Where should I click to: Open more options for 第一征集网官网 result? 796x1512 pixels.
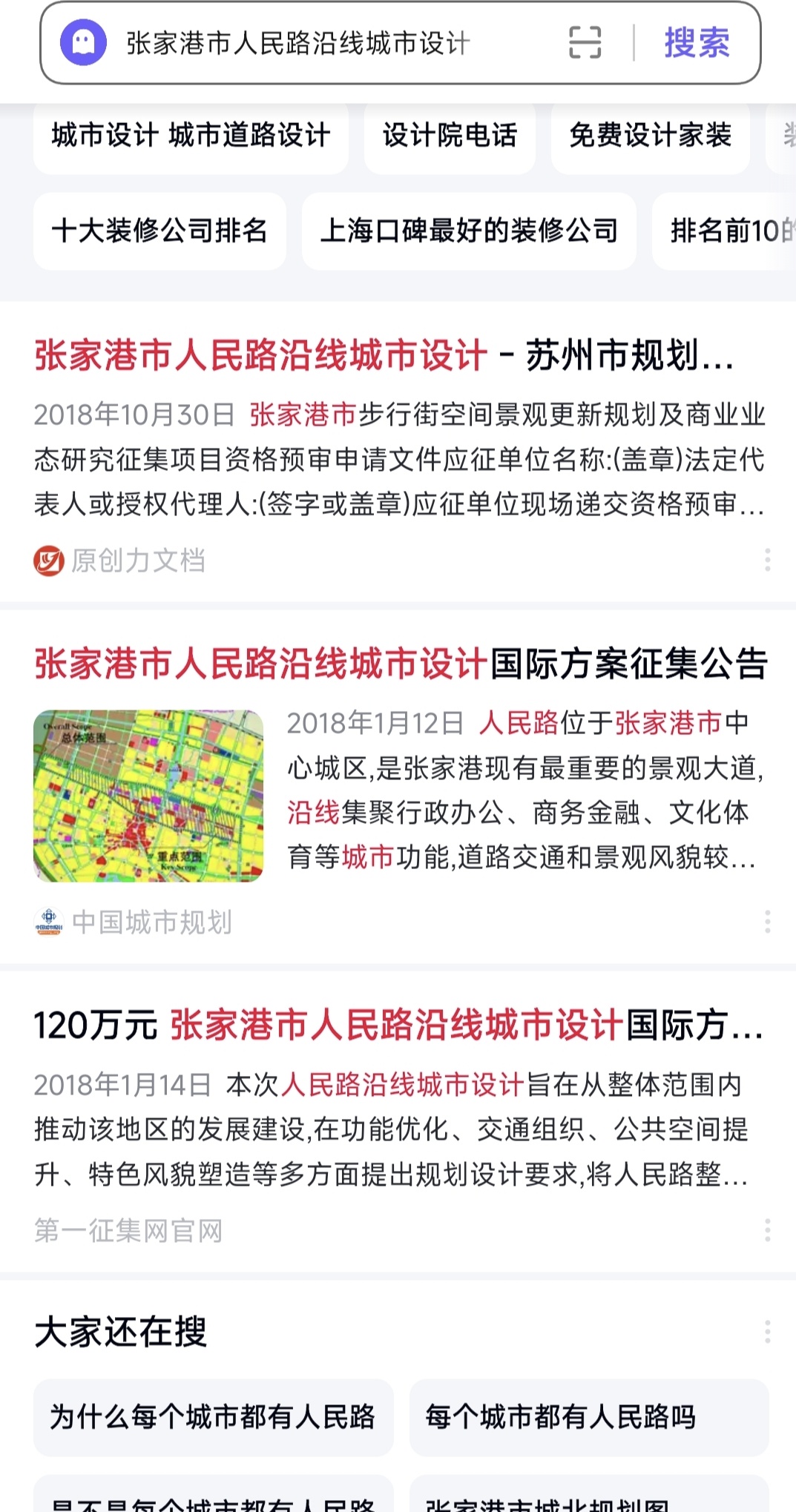(767, 1230)
